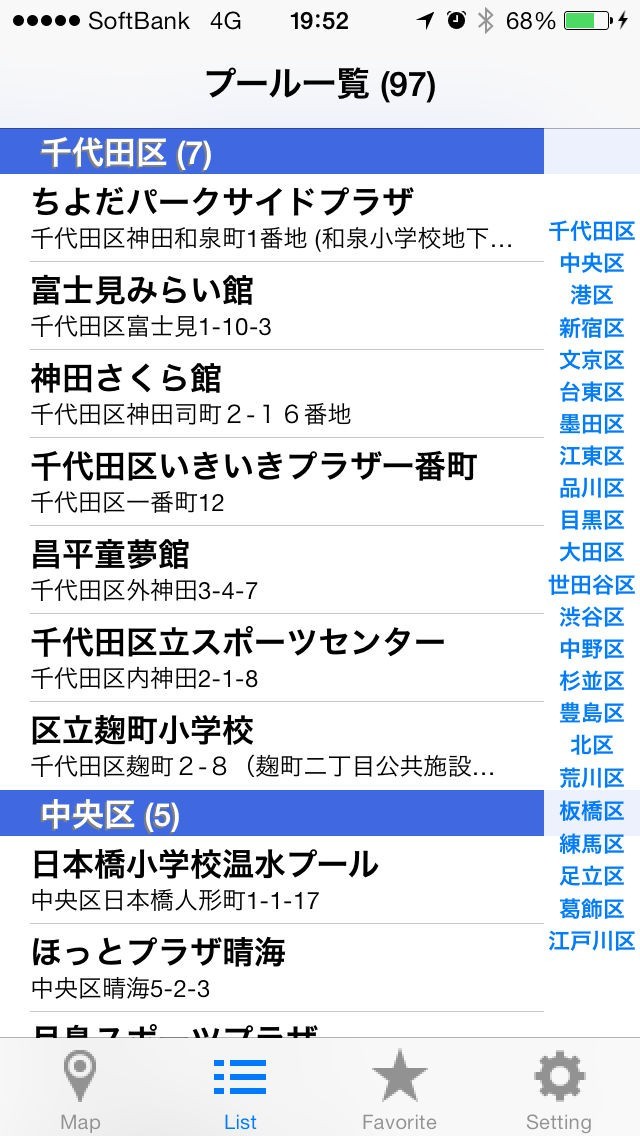Open the Favorite tab
This screenshot has width=640, height=1136.
[x=399, y=1088]
